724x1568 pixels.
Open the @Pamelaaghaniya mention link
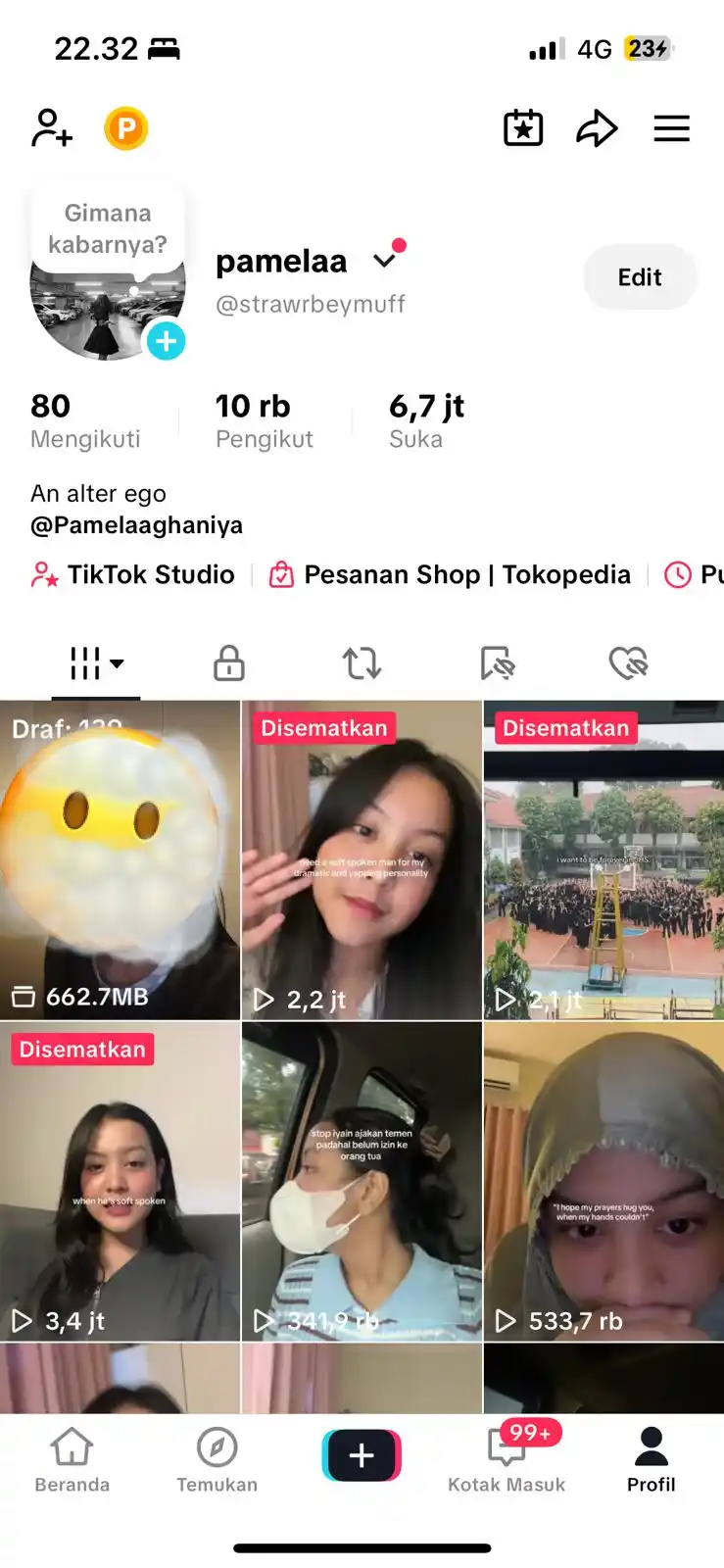[x=136, y=525]
